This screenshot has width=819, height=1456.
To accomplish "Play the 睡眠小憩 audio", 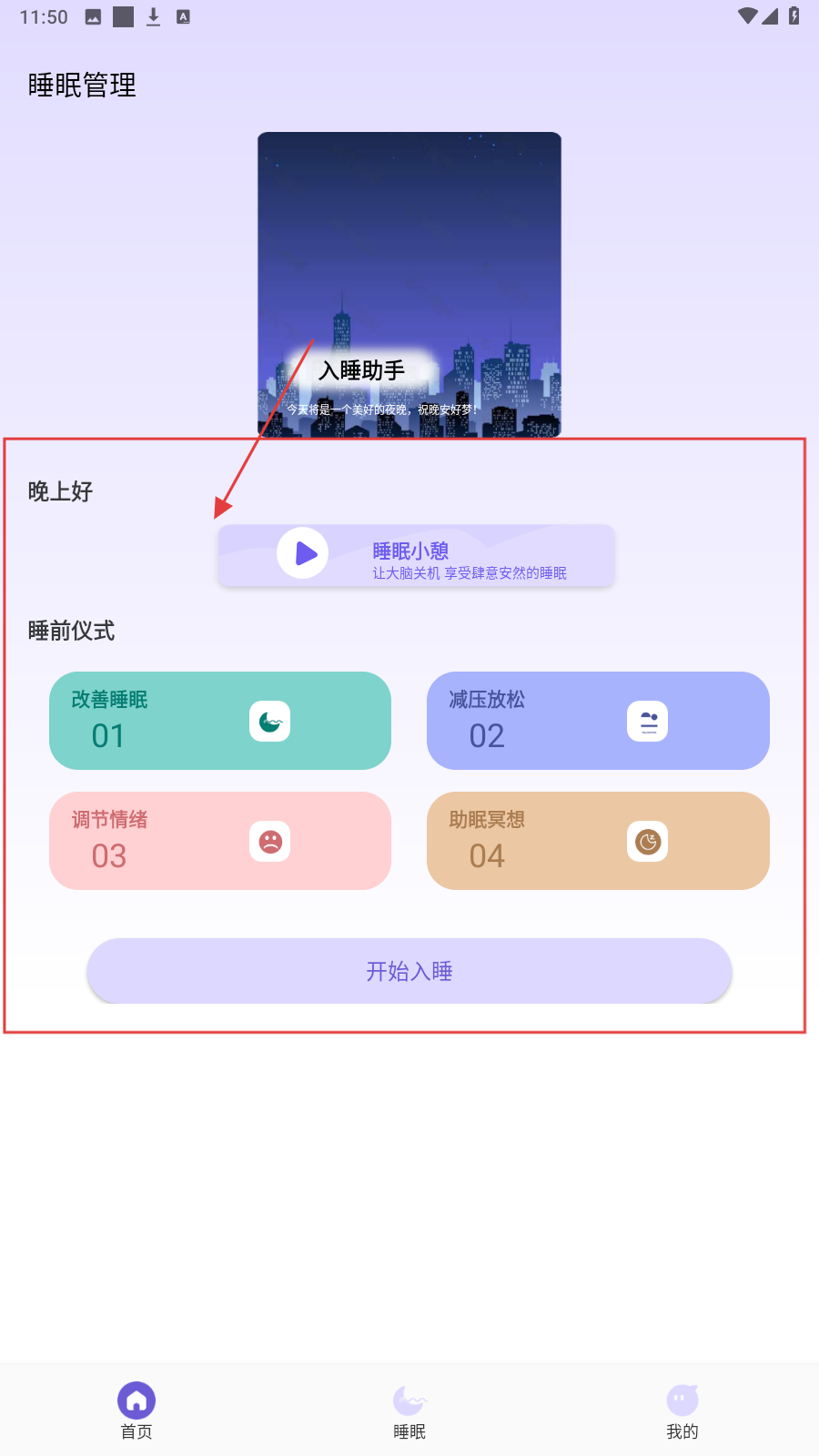I will coord(303,552).
